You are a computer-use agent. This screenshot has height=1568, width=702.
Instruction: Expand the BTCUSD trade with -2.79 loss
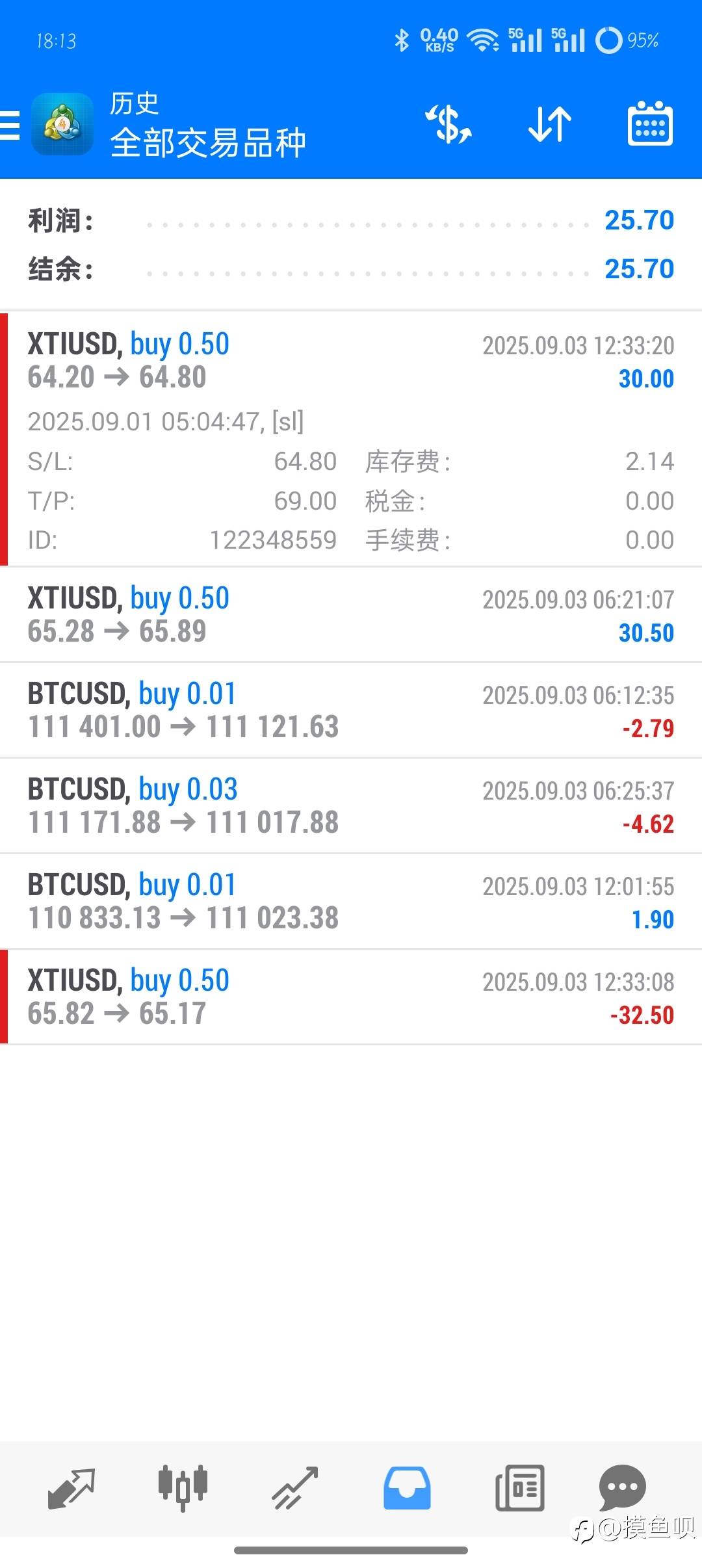click(351, 710)
